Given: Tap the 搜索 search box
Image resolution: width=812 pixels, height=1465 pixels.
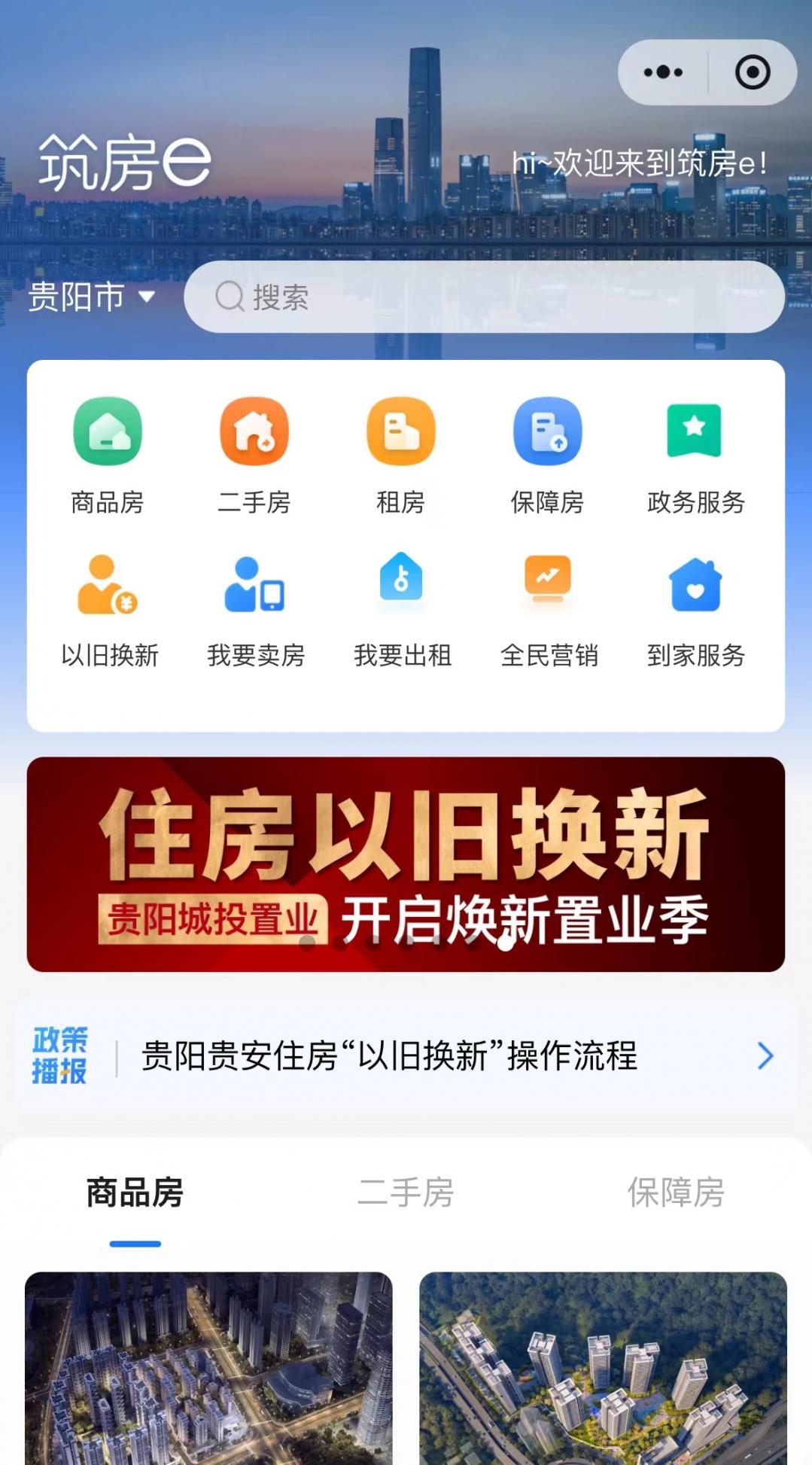Looking at the screenshot, I should coord(483,297).
